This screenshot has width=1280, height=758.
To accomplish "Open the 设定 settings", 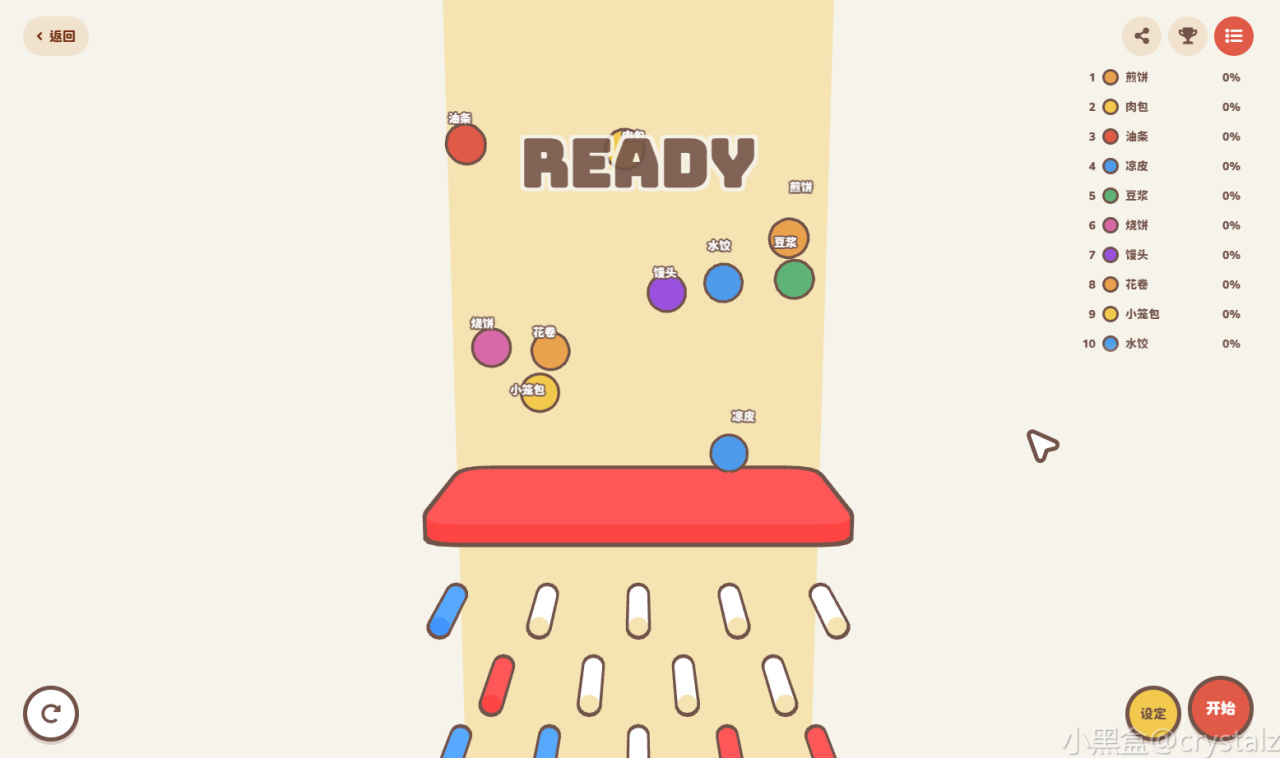I will 1153,714.
